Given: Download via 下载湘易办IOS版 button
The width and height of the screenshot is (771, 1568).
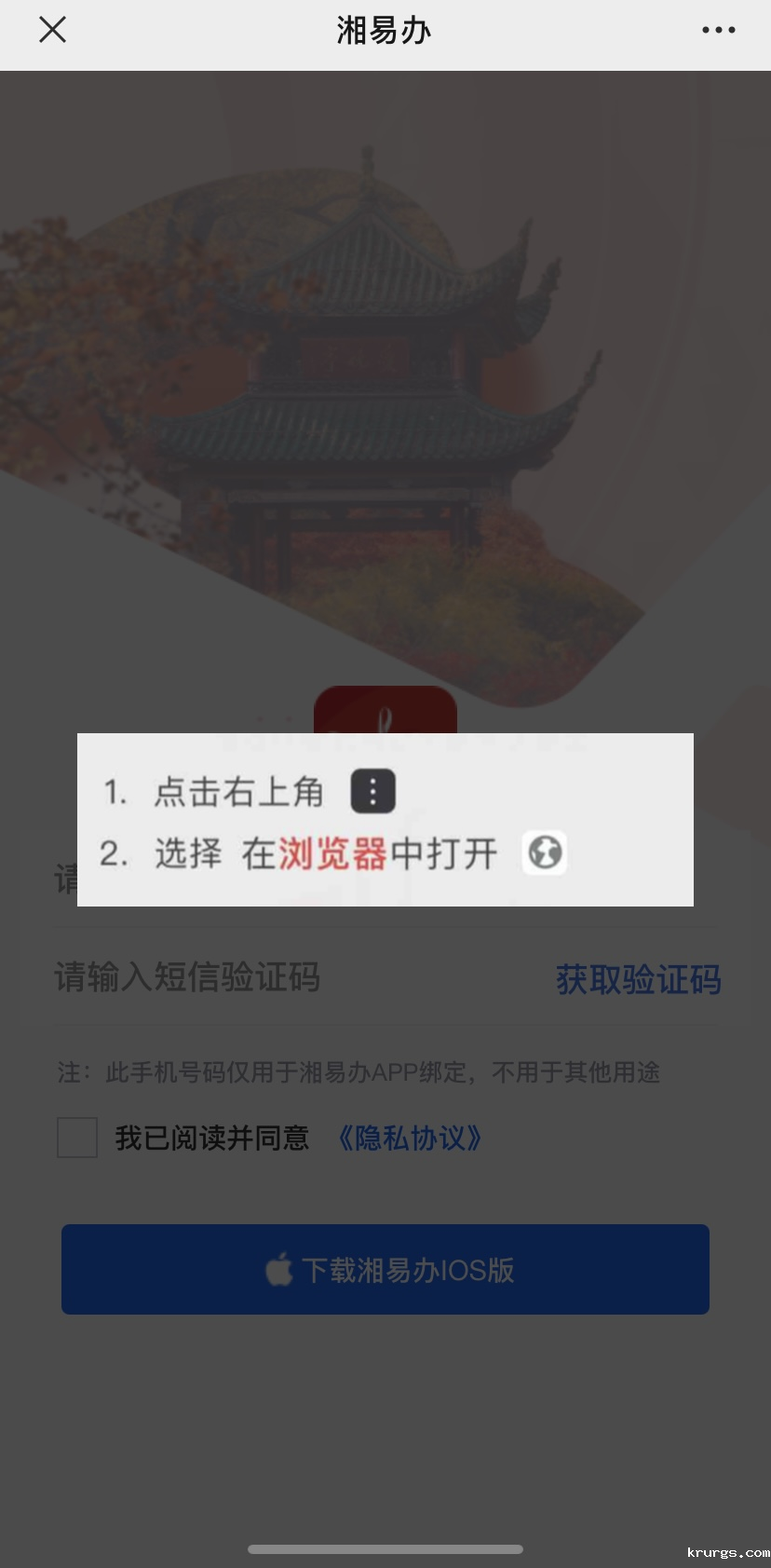Looking at the screenshot, I should tap(385, 1269).
